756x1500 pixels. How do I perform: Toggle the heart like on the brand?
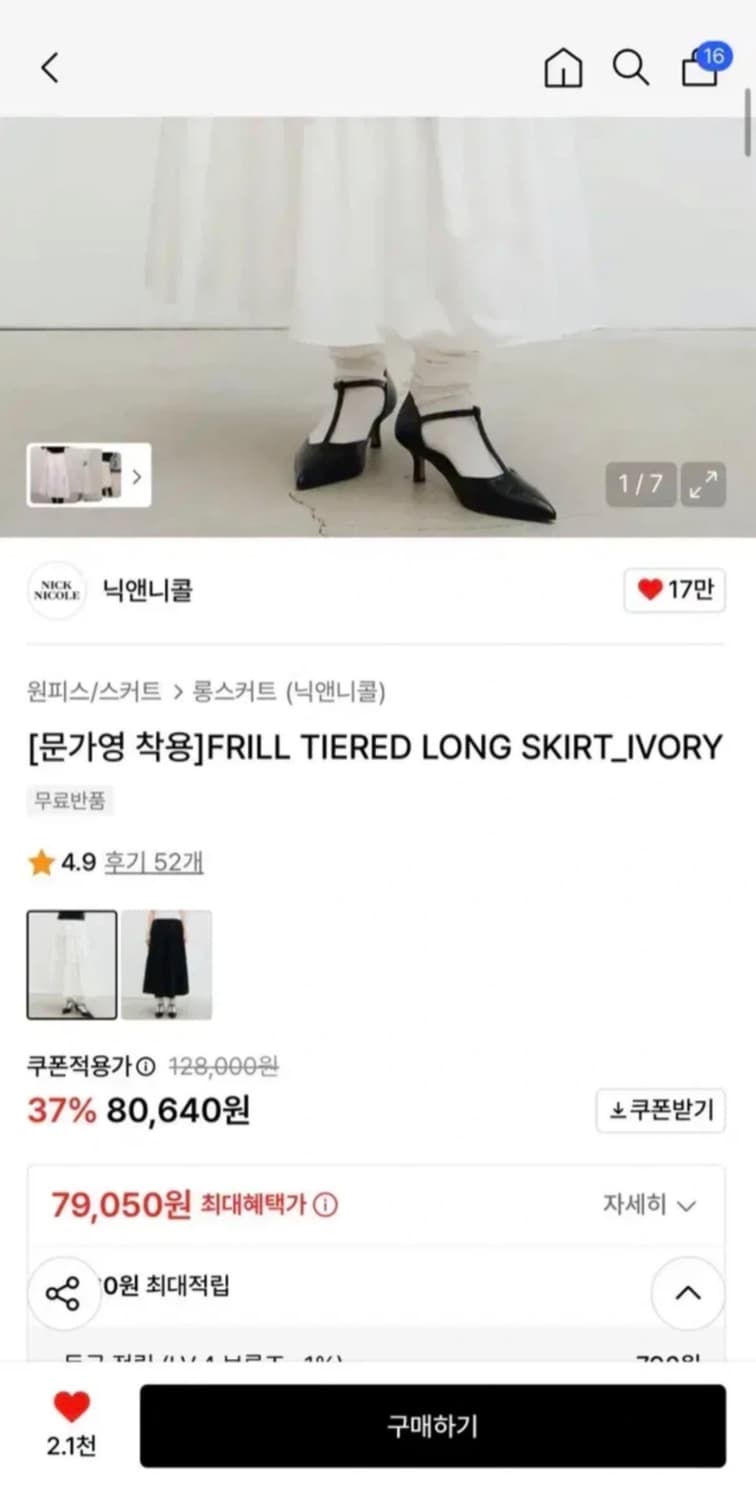(x=674, y=591)
